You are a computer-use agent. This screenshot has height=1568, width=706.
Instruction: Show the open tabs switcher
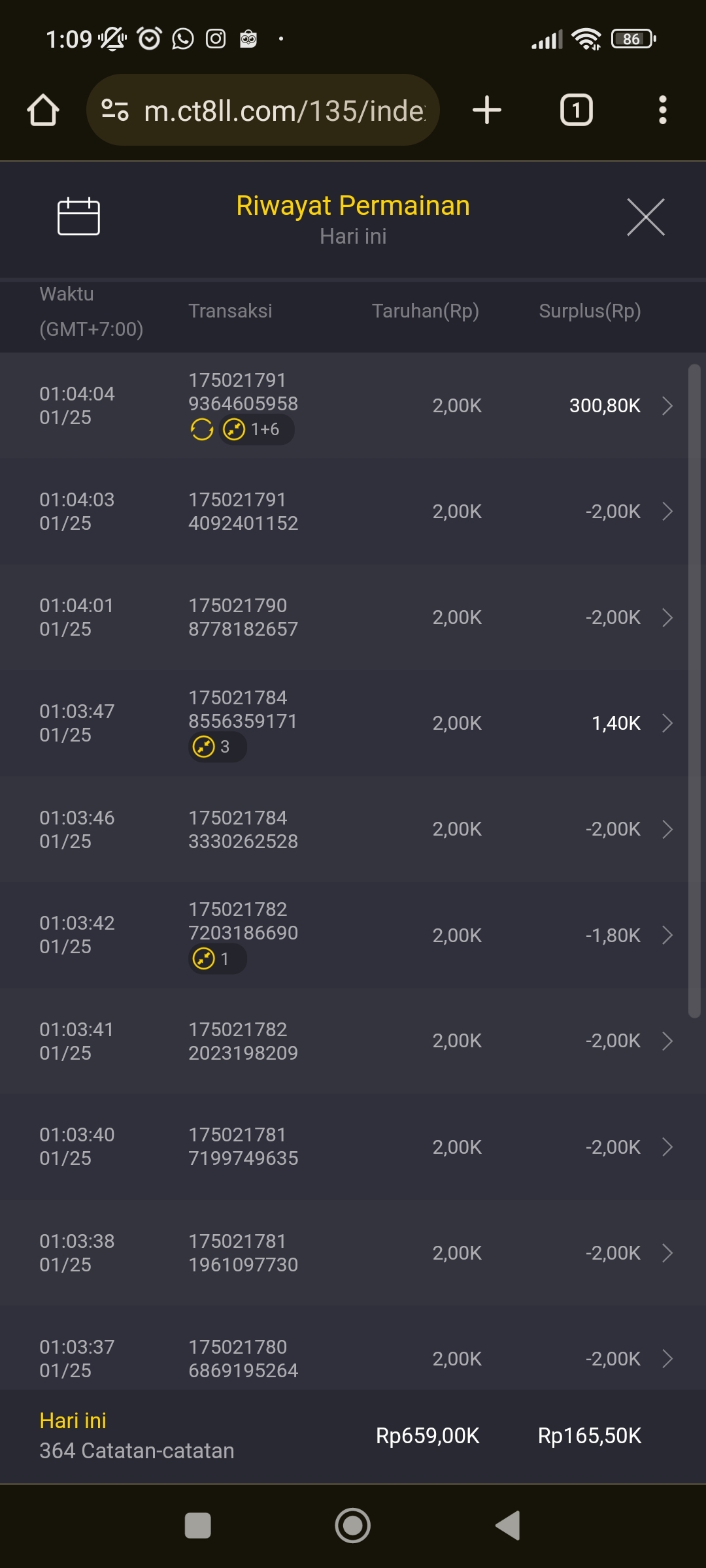(x=576, y=110)
